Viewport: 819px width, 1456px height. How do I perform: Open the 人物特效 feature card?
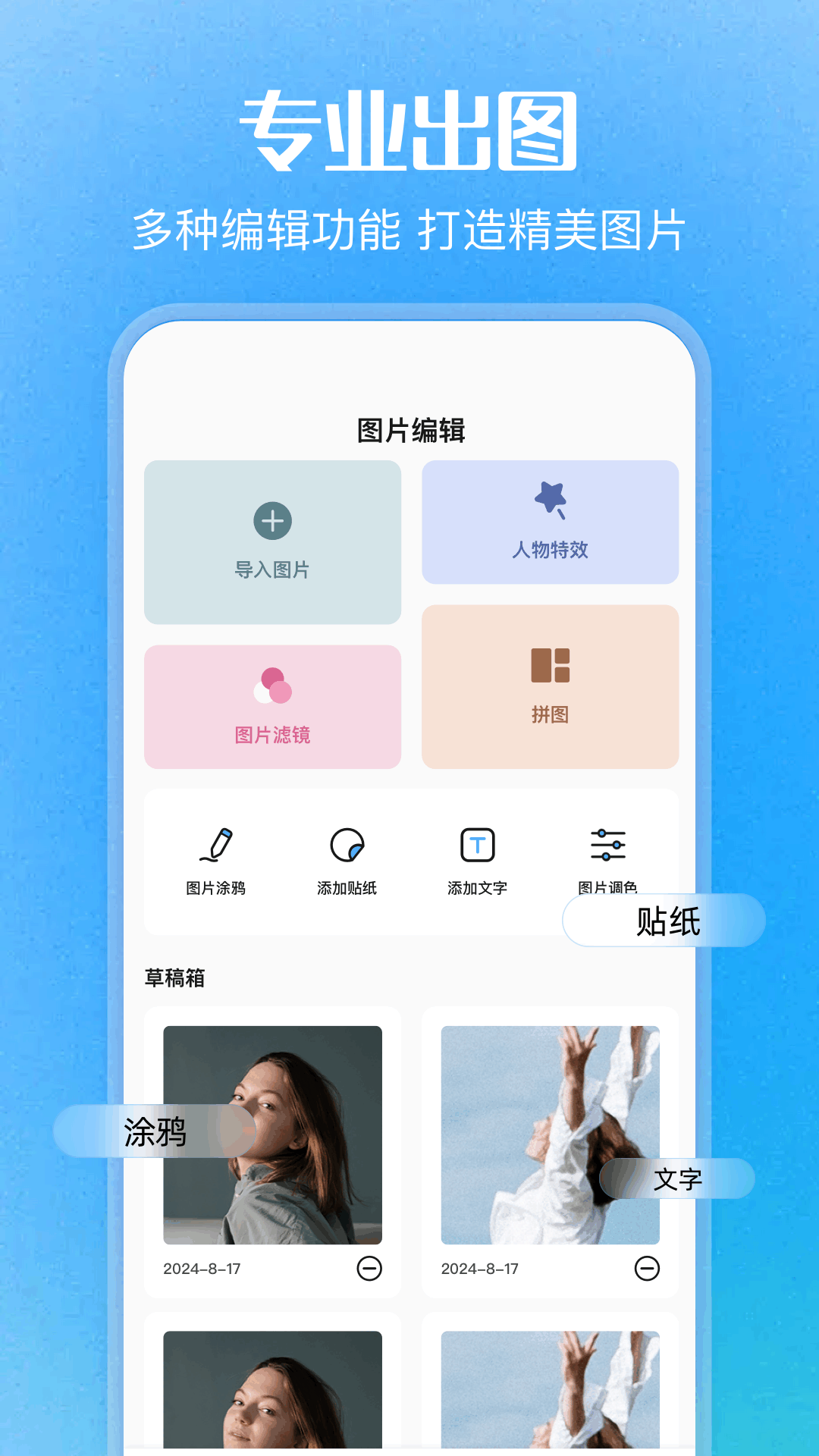(550, 522)
